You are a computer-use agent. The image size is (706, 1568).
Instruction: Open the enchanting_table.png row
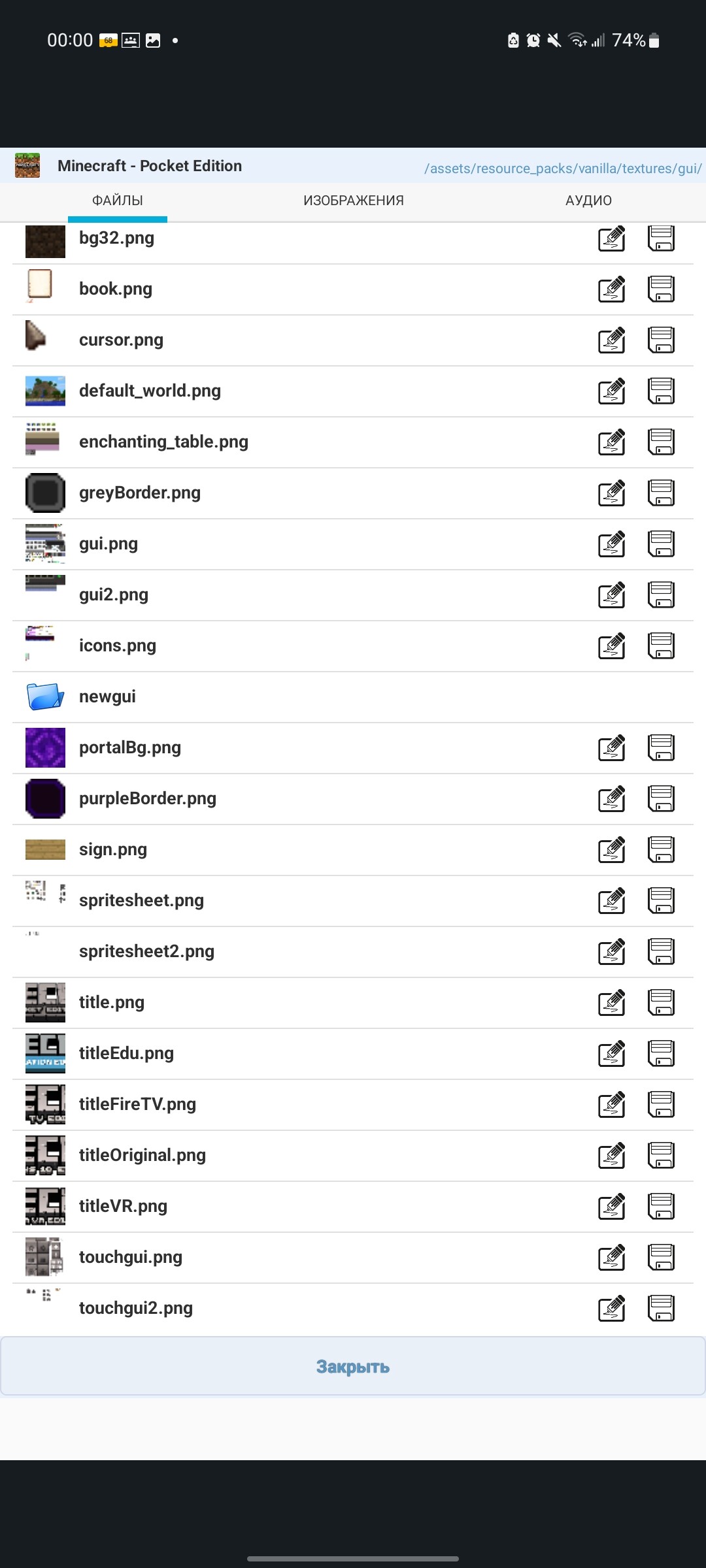[x=353, y=442]
